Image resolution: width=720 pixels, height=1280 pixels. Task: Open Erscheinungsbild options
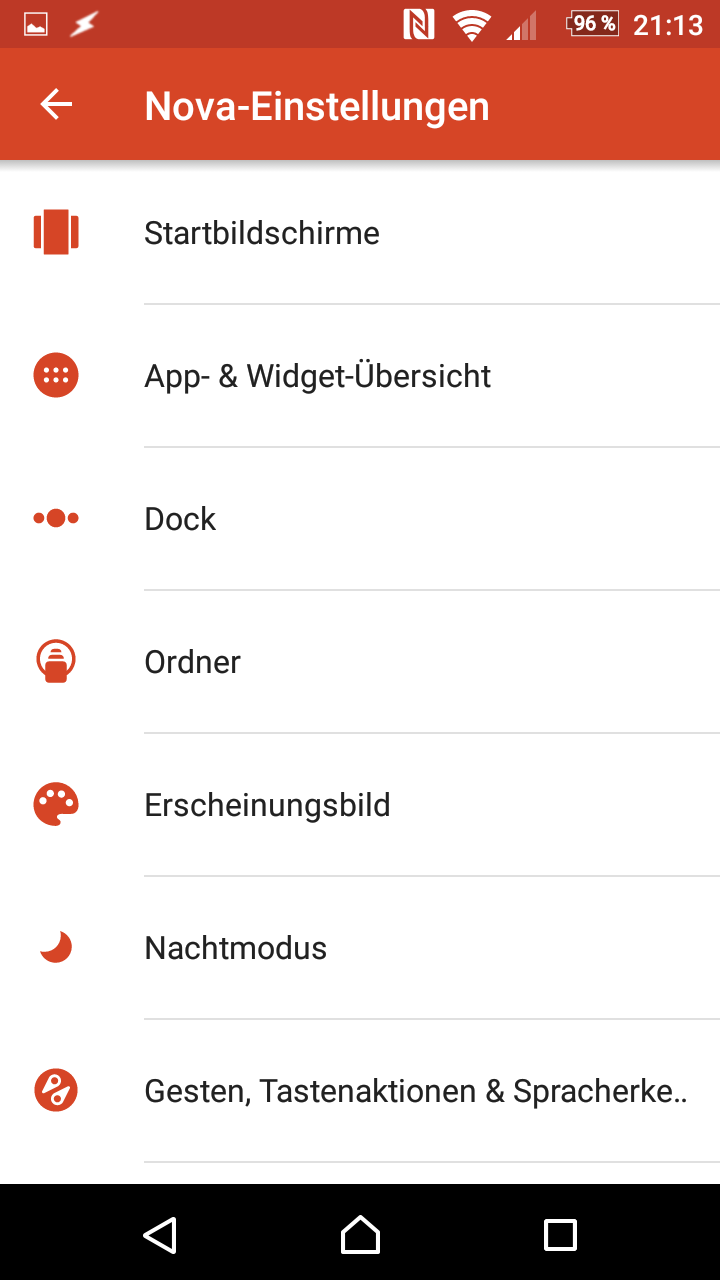(x=267, y=805)
